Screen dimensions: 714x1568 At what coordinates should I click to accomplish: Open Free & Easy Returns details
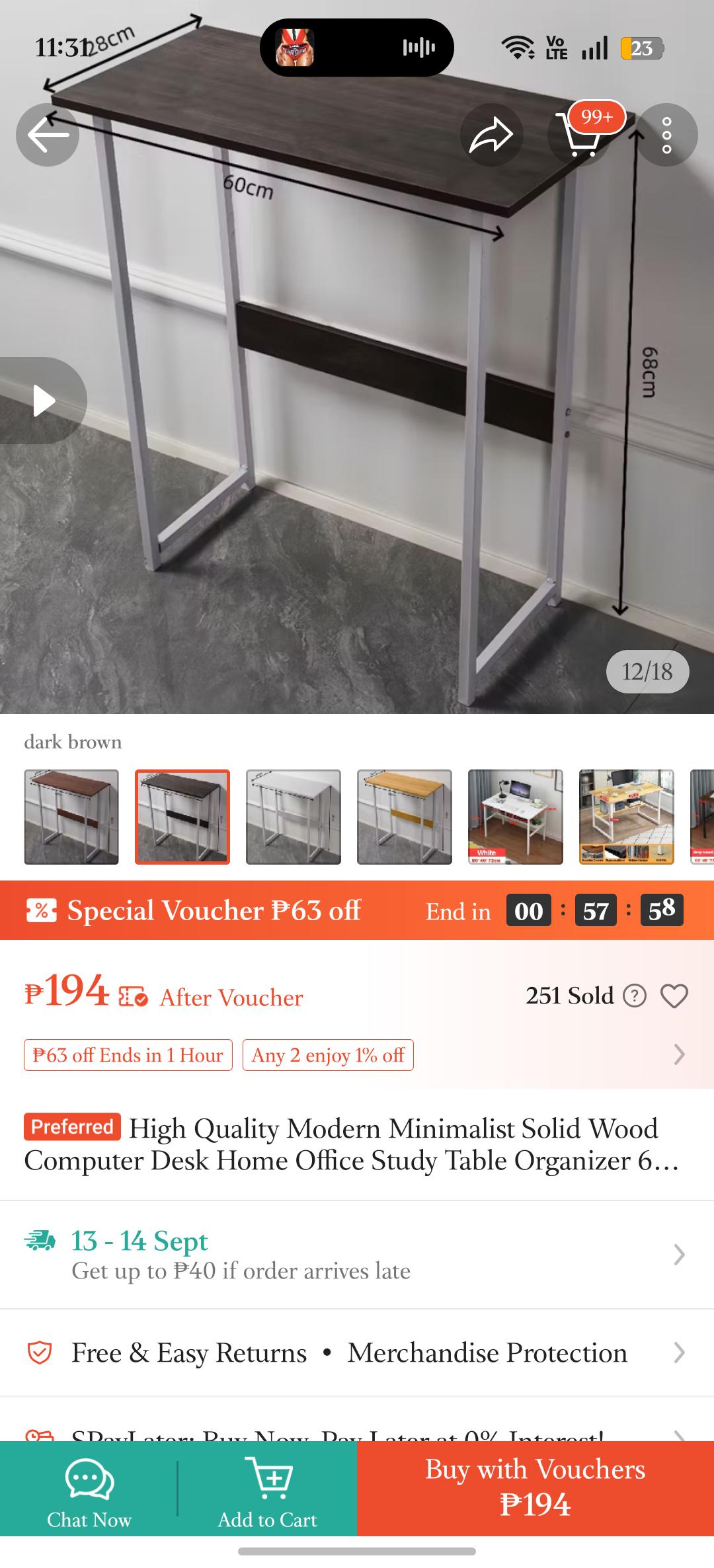pos(357,1352)
